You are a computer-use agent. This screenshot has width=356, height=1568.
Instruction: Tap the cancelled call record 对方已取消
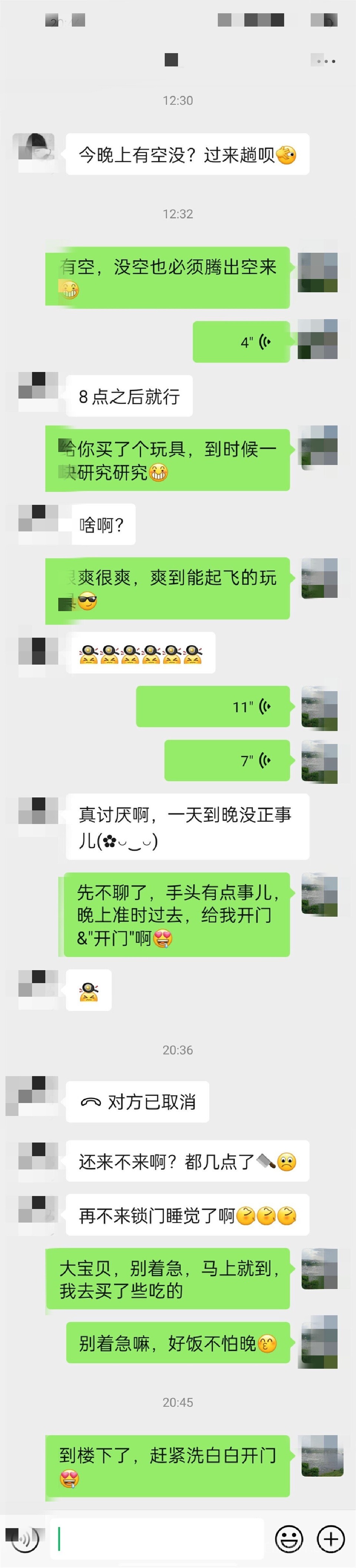[x=138, y=1102]
